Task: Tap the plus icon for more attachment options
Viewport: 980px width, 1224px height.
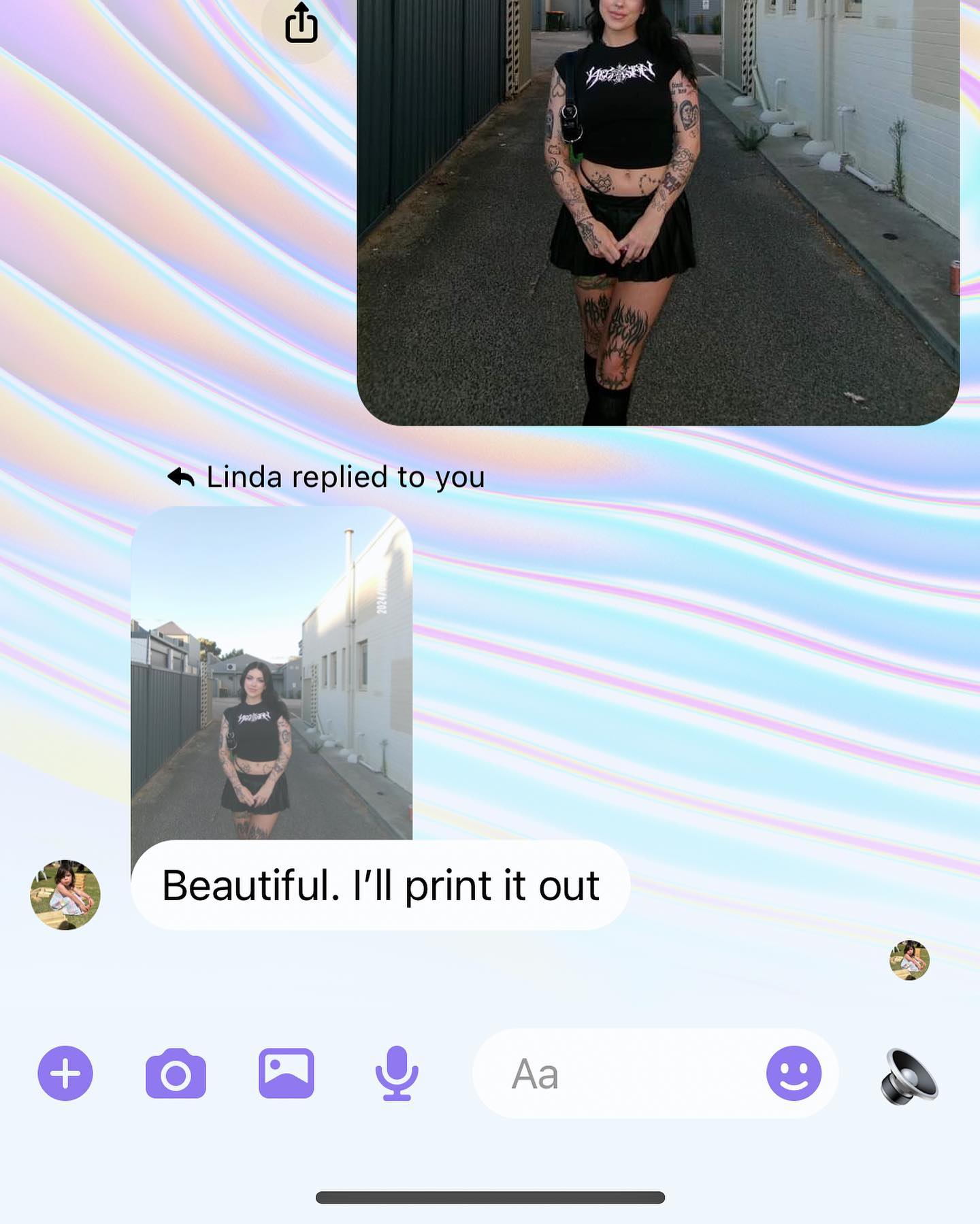Action: 65,1074
